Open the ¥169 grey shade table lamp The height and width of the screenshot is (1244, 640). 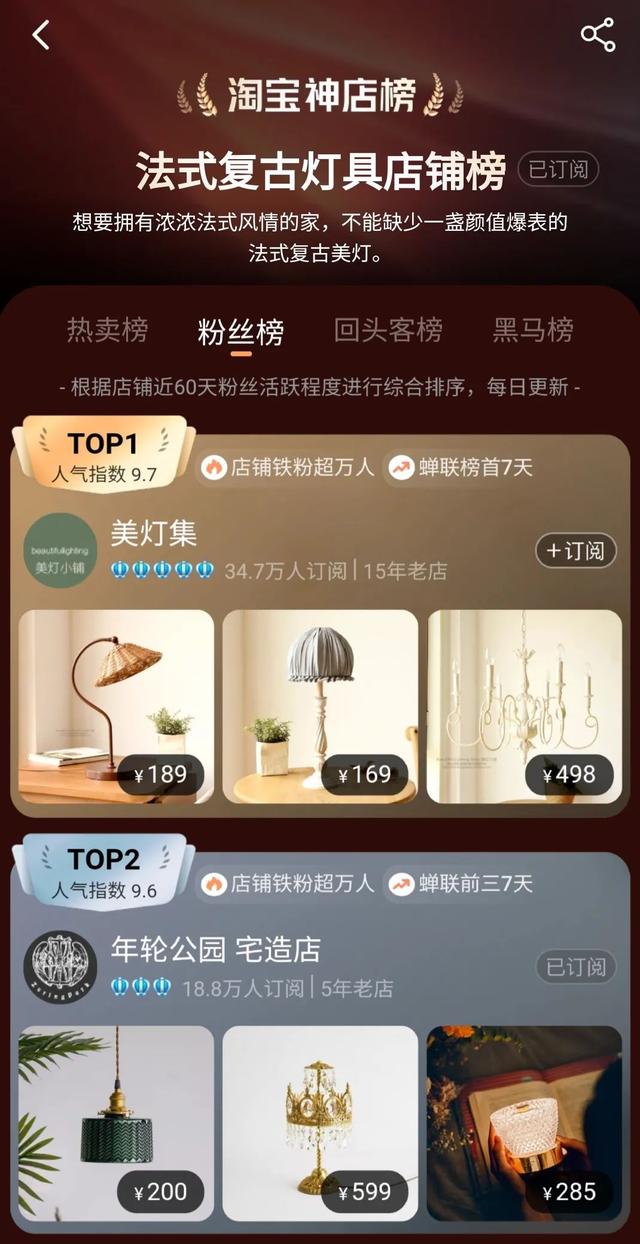(x=320, y=705)
